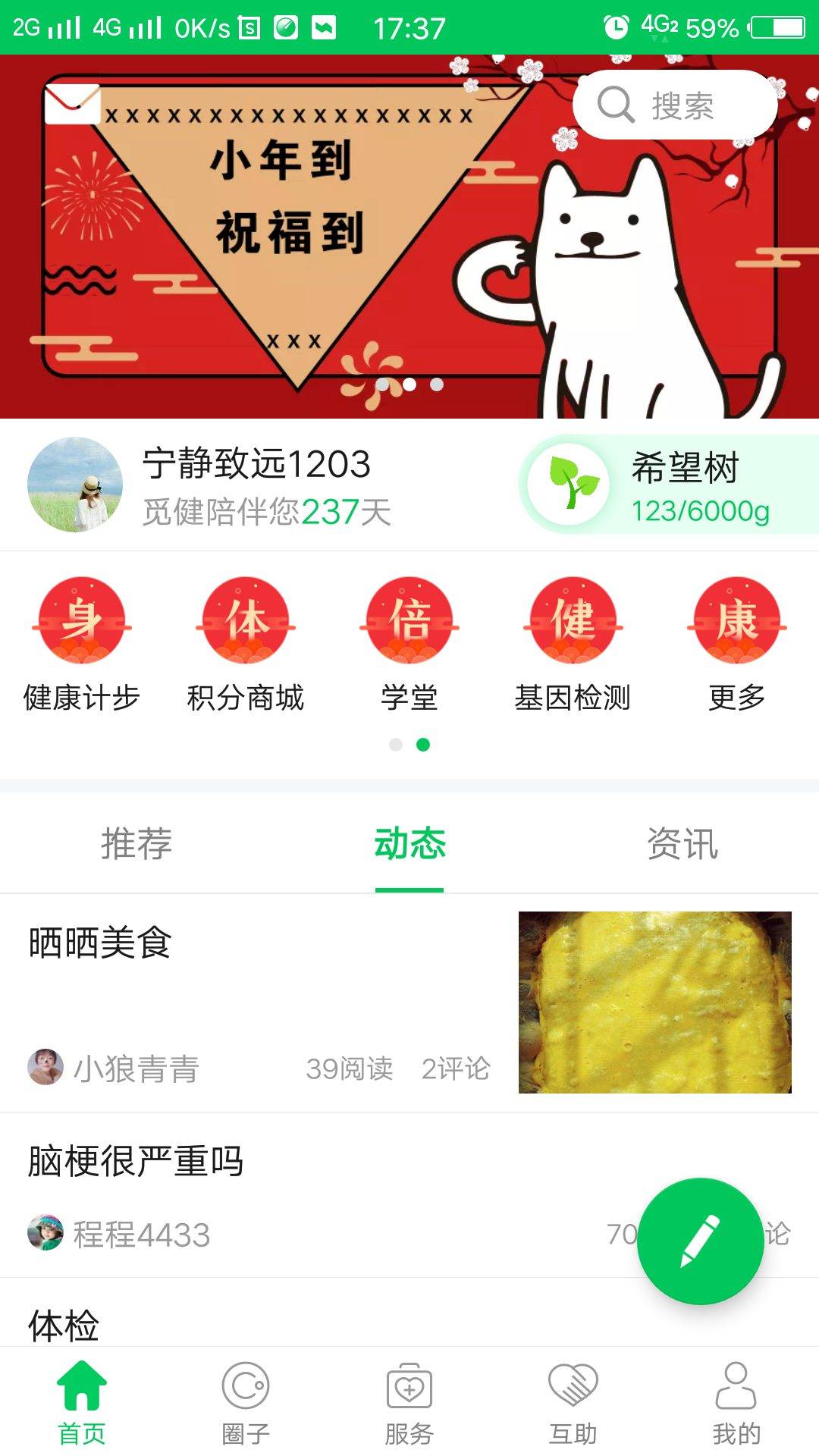
Task: Select the 动态 tab
Action: point(409,844)
